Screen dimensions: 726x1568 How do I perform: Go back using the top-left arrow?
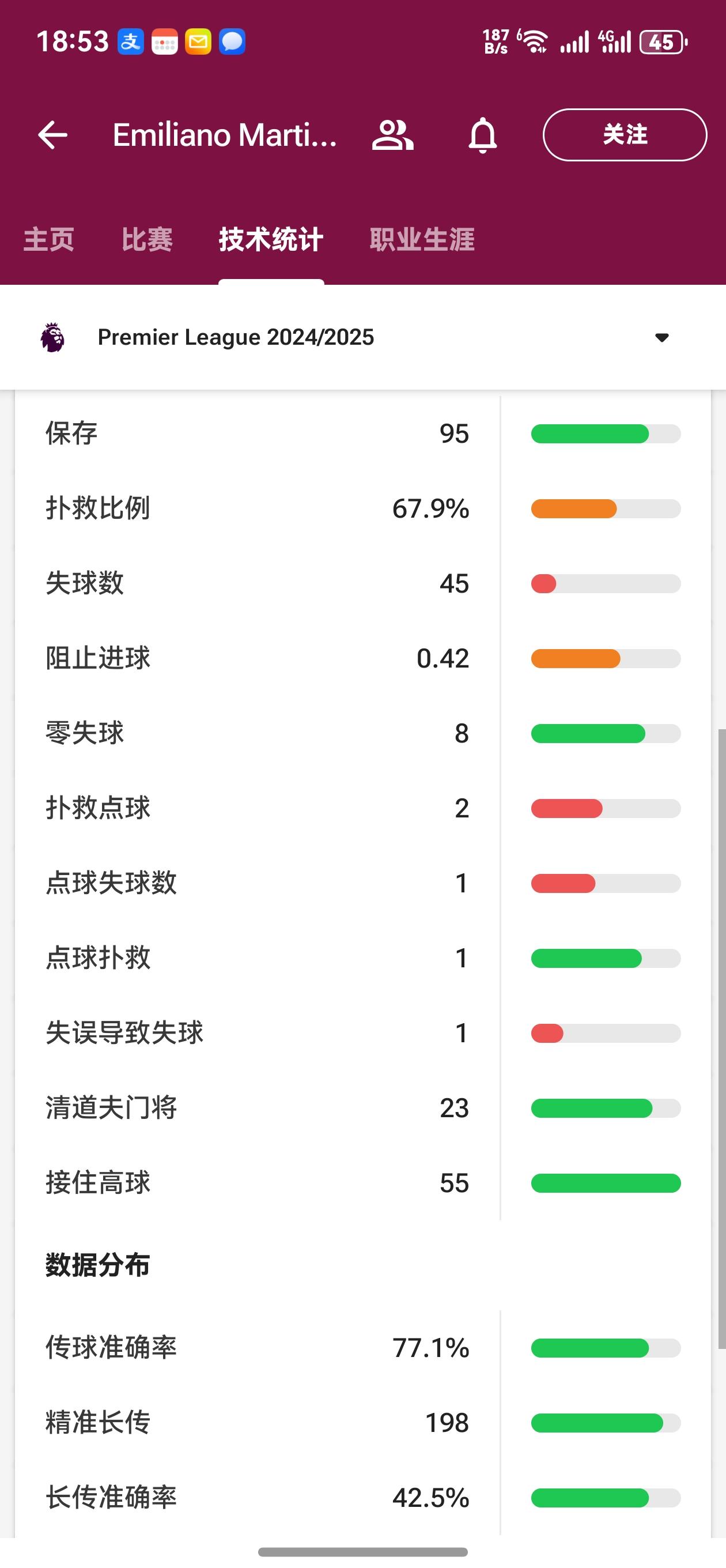[52, 134]
